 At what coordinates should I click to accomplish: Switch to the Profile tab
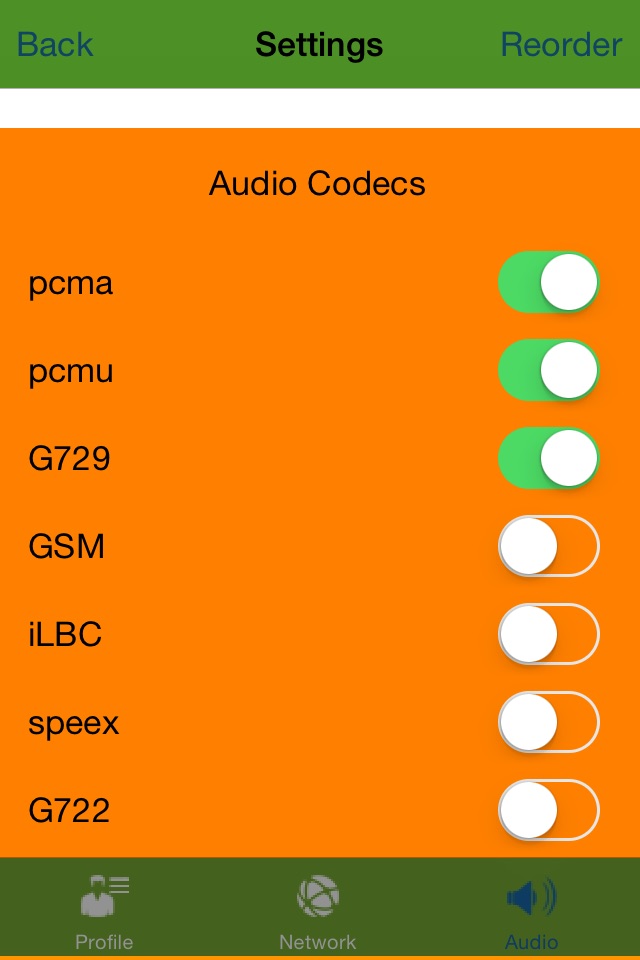[x=104, y=910]
